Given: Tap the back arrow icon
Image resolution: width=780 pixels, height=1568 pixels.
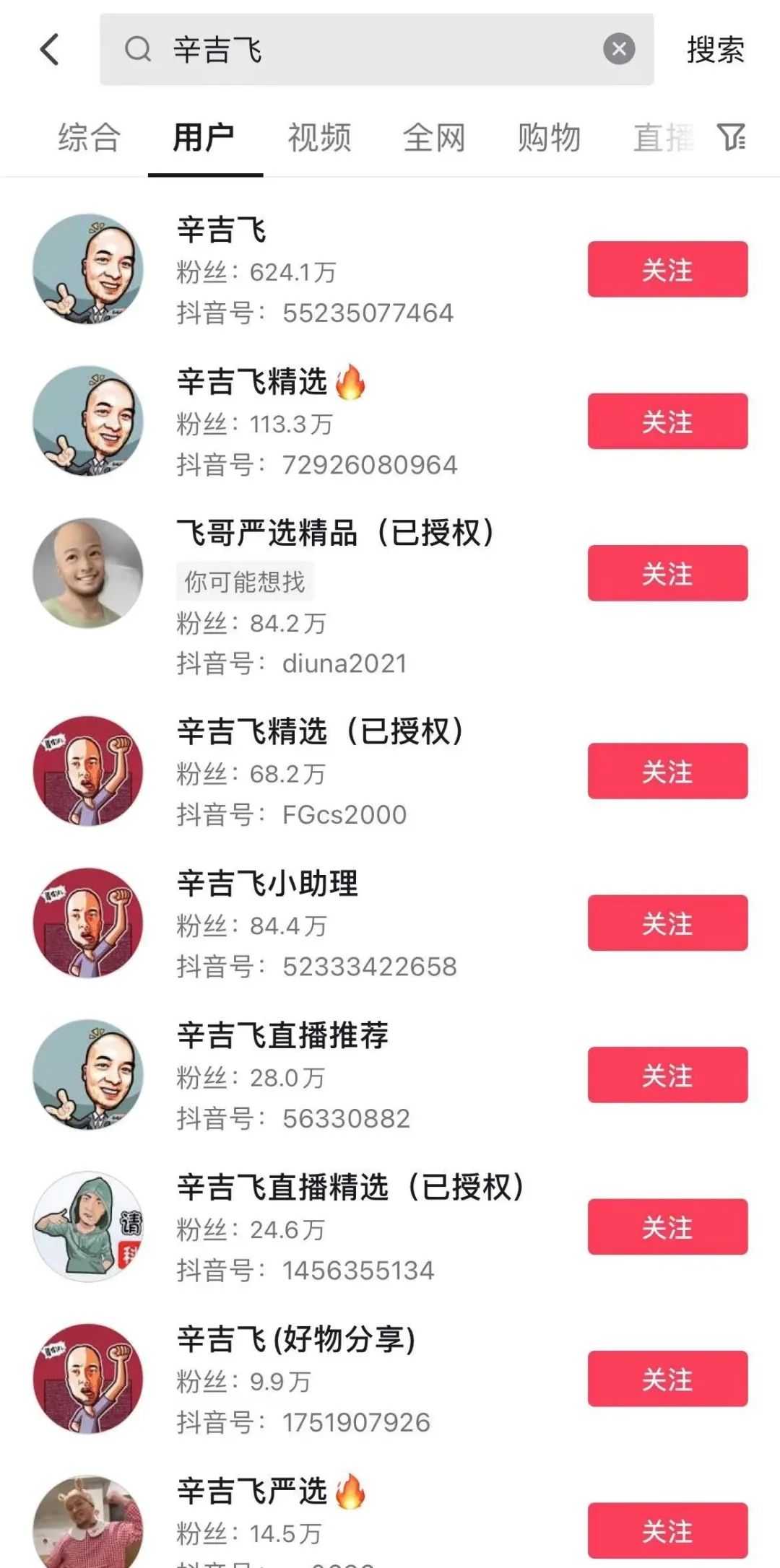Looking at the screenshot, I should tap(48, 49).
